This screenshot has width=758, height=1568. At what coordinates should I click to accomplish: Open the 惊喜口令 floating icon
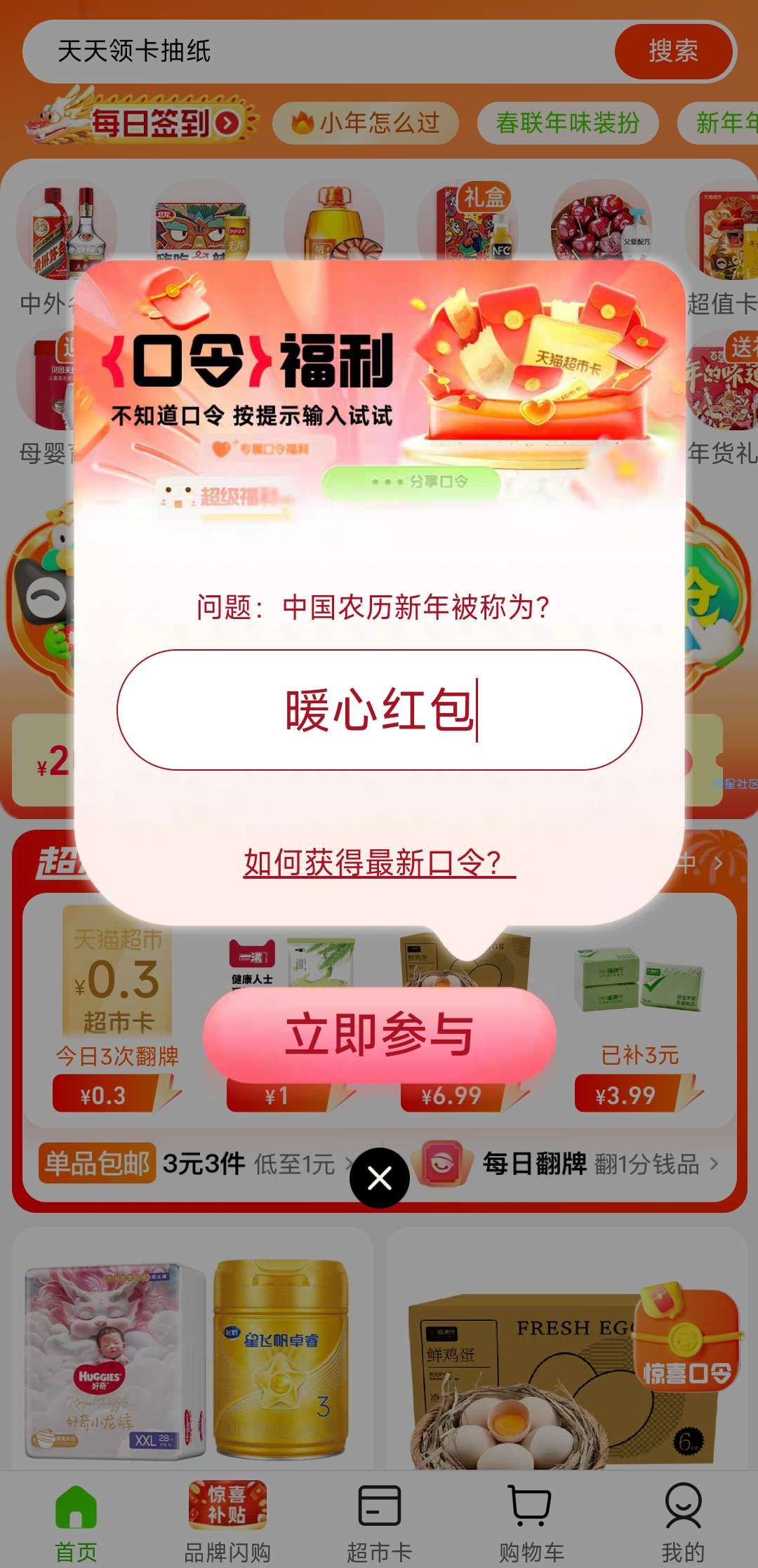pyautogui.click(x=686, y=1339)
